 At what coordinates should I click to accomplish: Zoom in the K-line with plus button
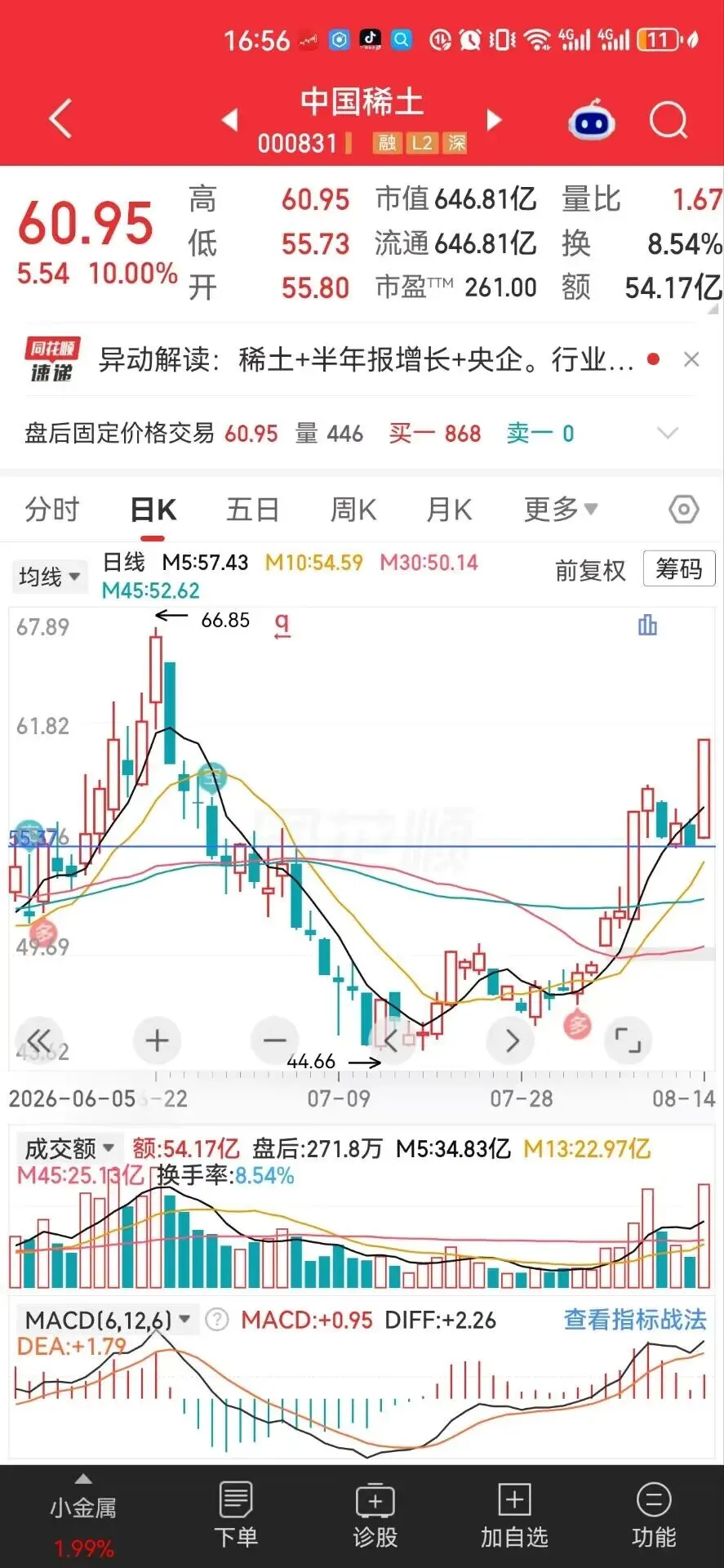pyautogui.click(x=157, y=1040)
